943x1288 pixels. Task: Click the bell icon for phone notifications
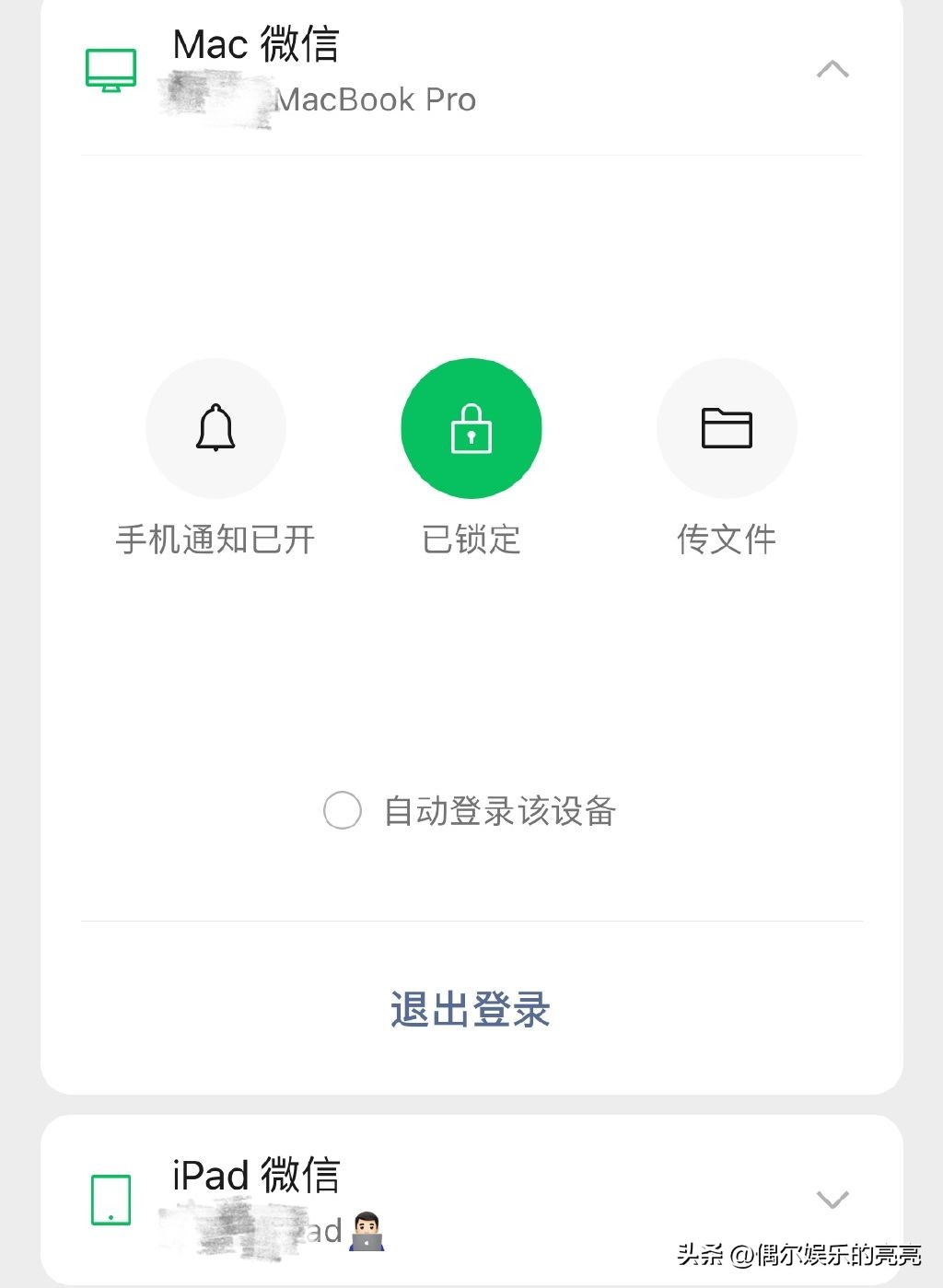coord(215,427)
